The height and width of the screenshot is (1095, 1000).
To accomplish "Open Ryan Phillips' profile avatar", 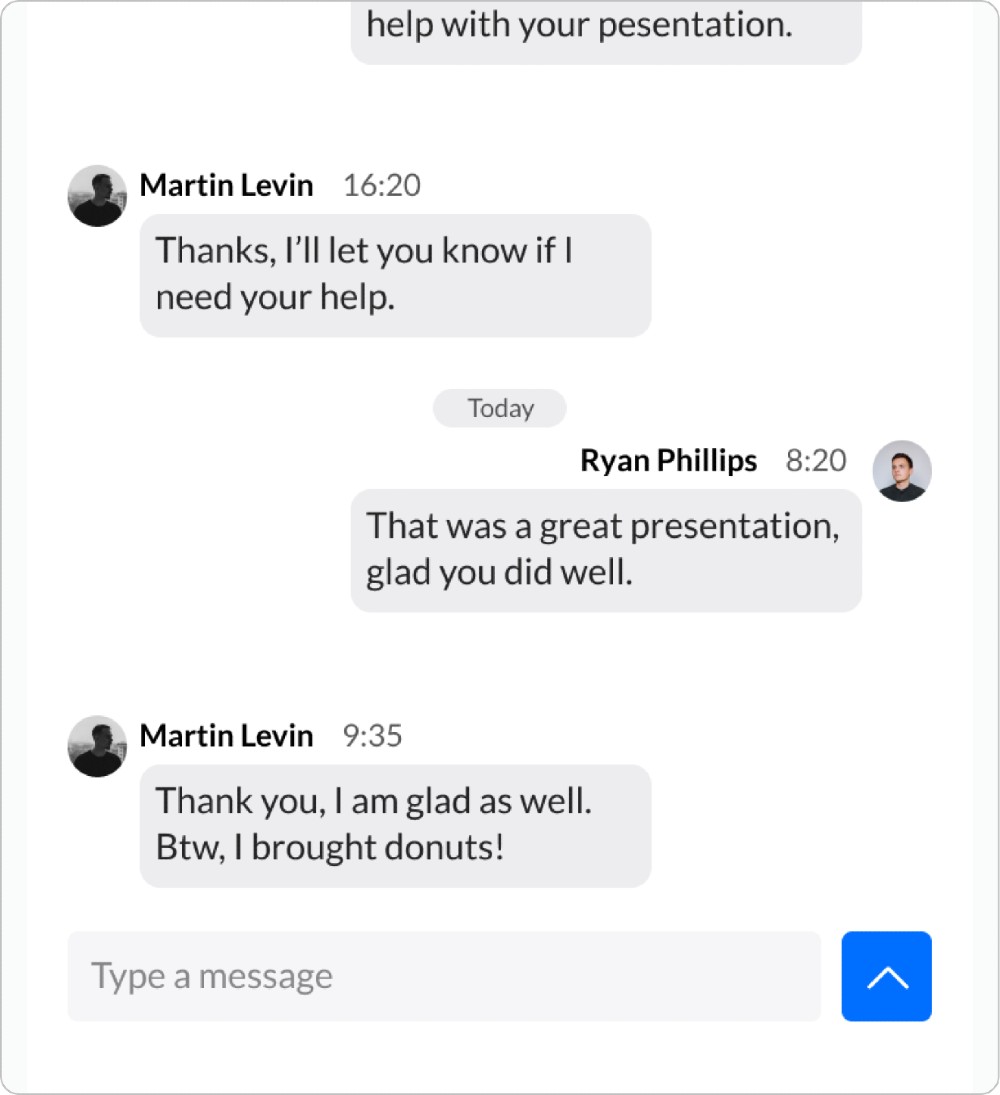I will coord(902,471).
